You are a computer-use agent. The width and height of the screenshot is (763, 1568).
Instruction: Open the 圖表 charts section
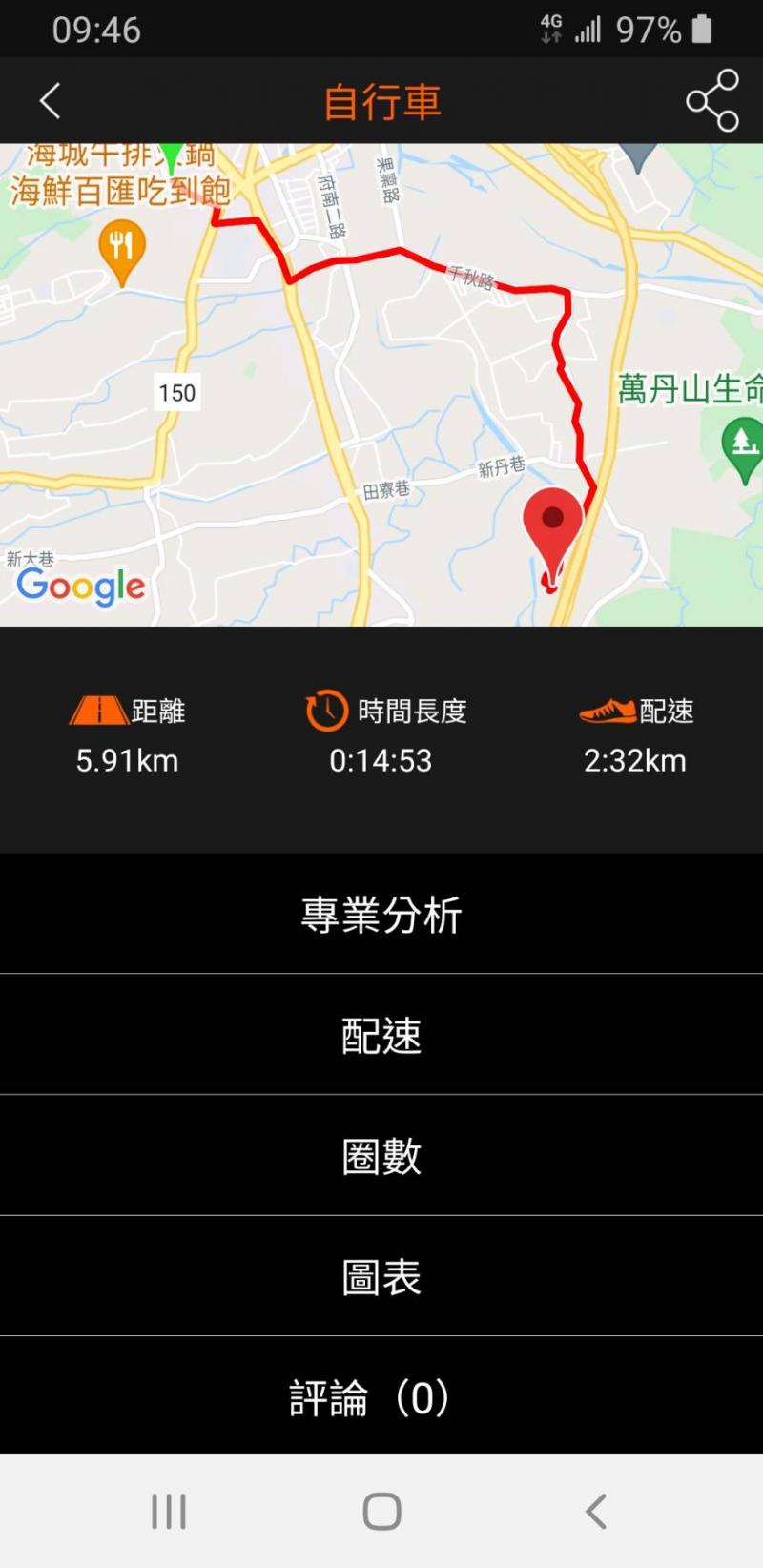coord(381,1277)
